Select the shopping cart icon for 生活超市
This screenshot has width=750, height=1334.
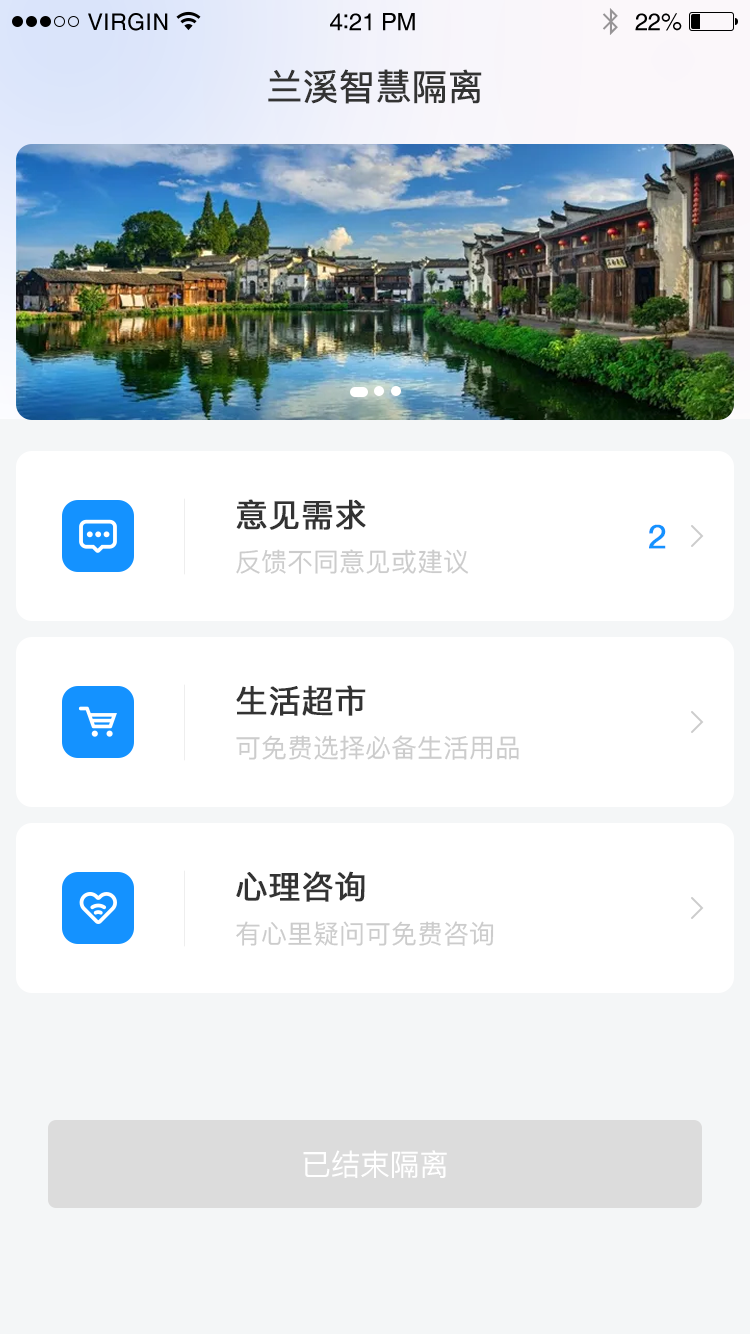coord(97,722)
